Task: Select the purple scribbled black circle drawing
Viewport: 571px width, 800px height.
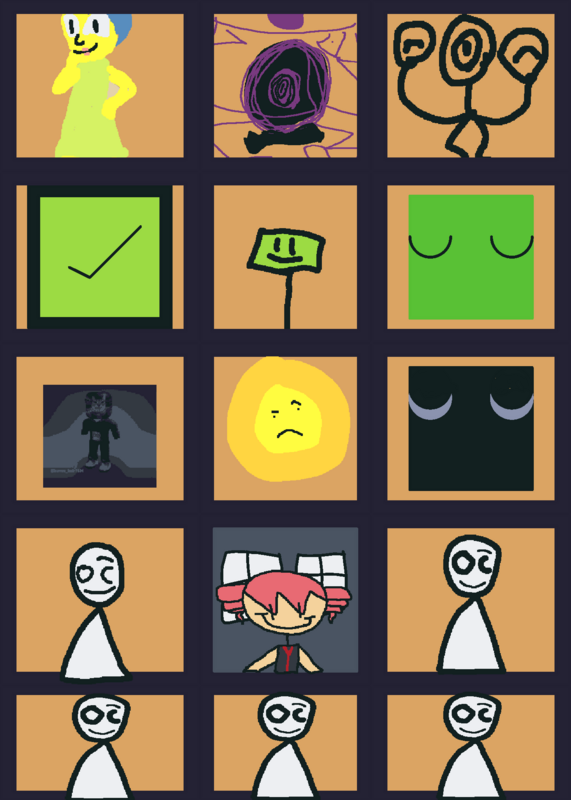Action: (285, 86)
